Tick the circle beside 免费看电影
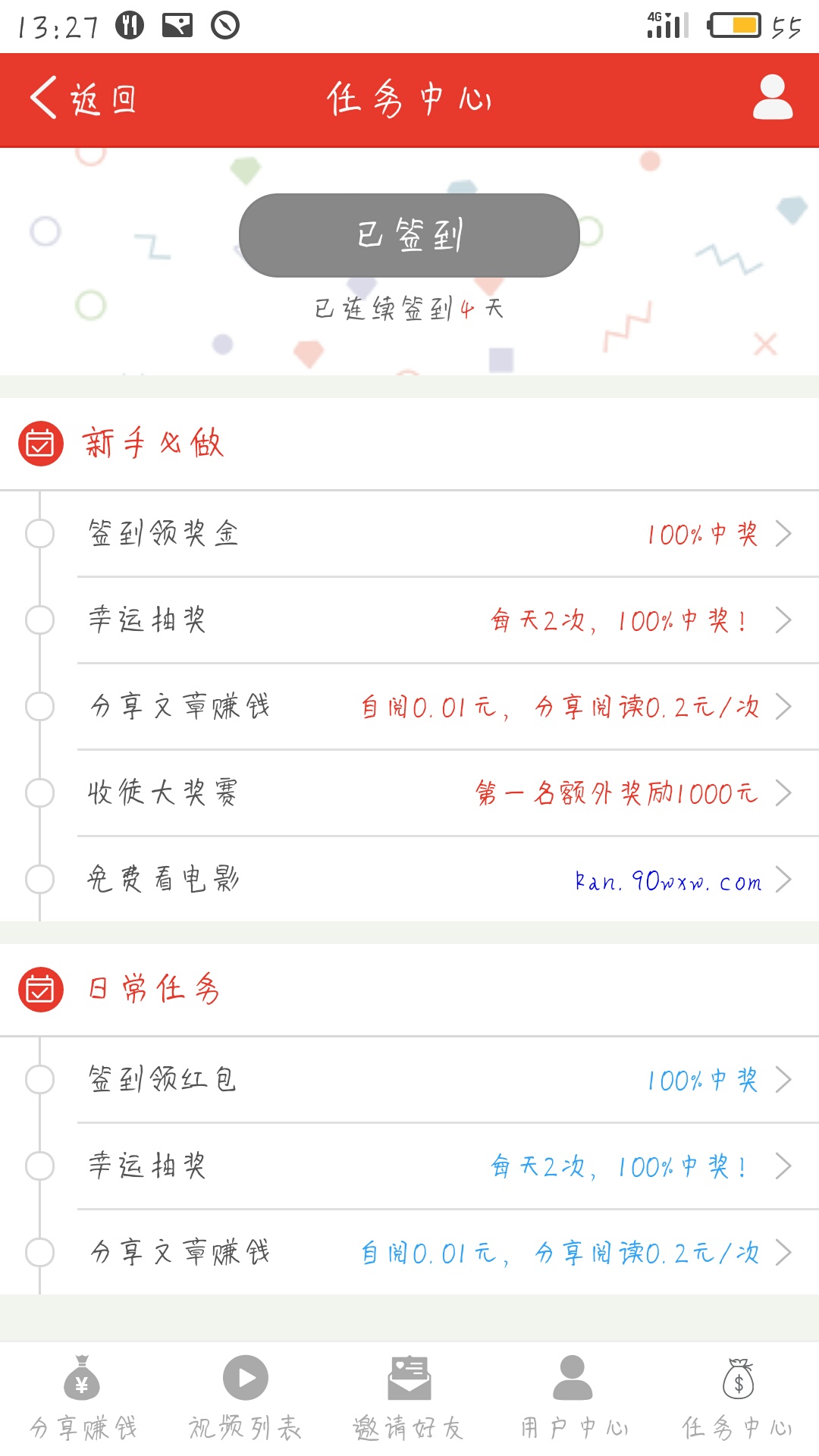 pos(38,880)
